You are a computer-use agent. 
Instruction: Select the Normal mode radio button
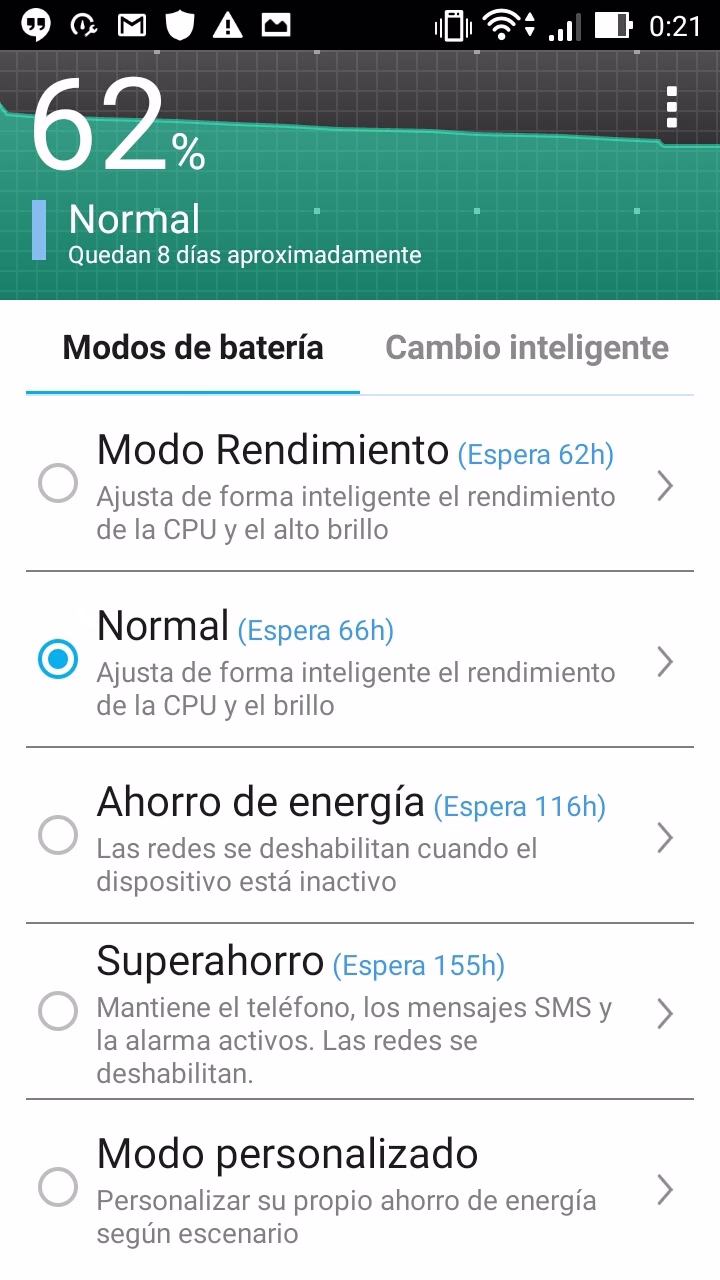(58, 660)
